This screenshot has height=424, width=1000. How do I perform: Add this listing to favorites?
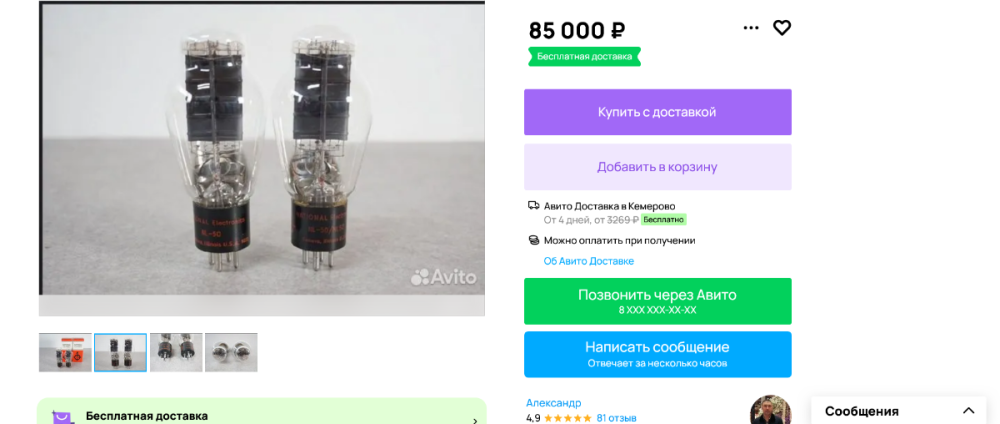click(782, 28)
